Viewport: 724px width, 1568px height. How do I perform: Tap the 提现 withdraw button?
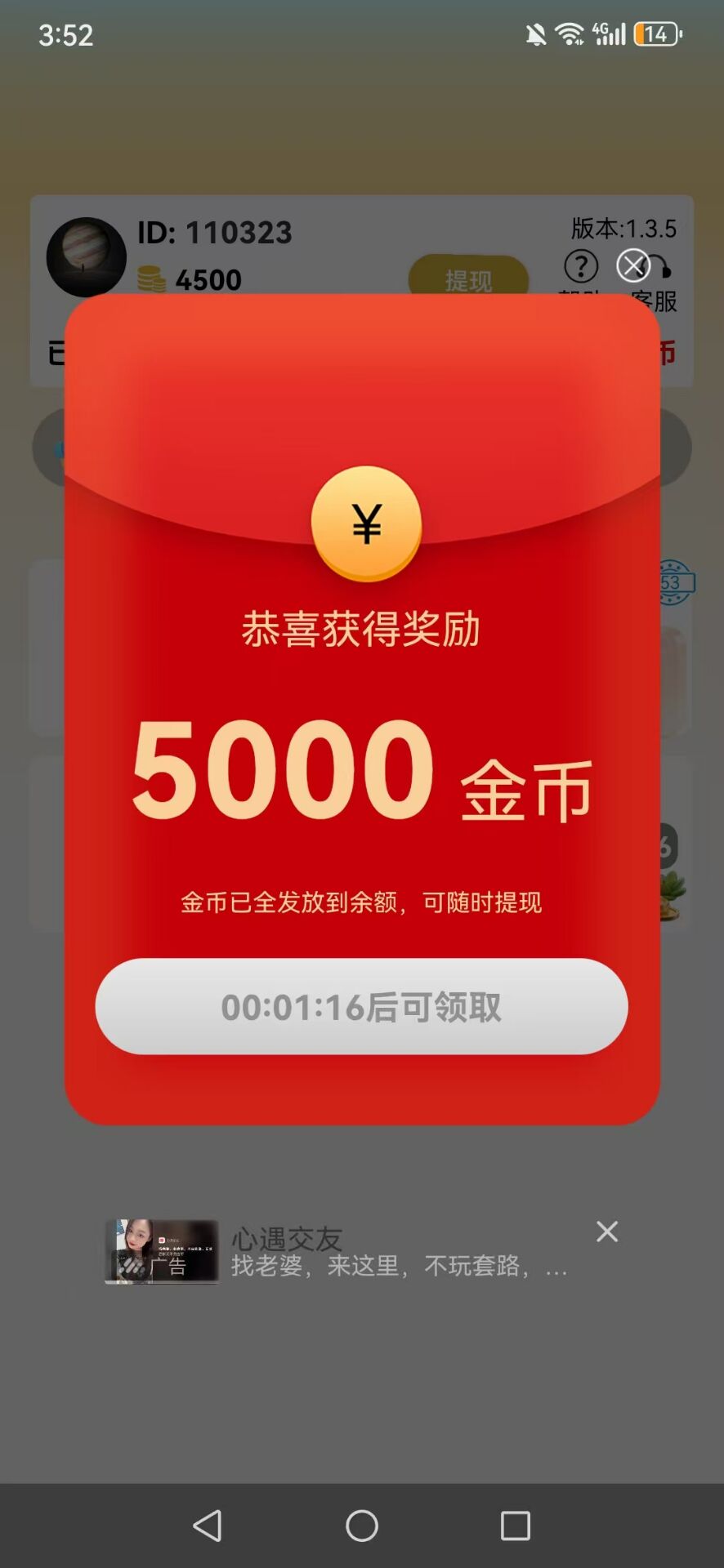(467, 279)
